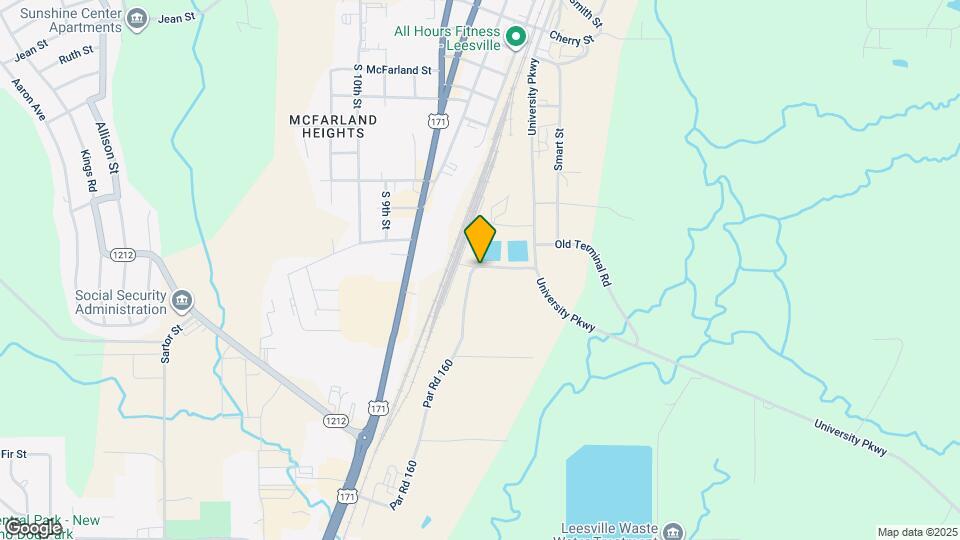Open Sunshine Center Apartments pin

(138, 18)
